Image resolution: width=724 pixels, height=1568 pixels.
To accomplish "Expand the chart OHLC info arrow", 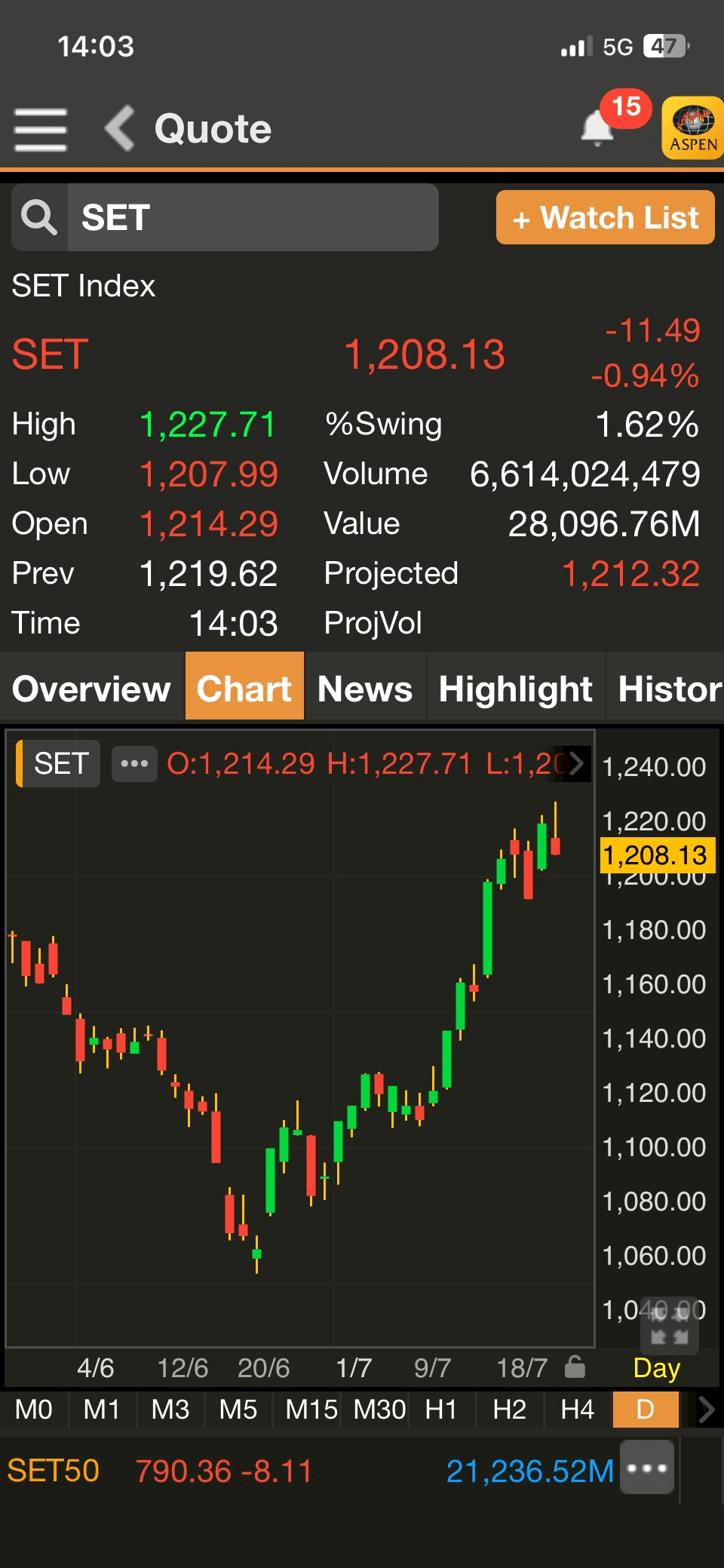I will pyautogui.click(x=576, y=763).
